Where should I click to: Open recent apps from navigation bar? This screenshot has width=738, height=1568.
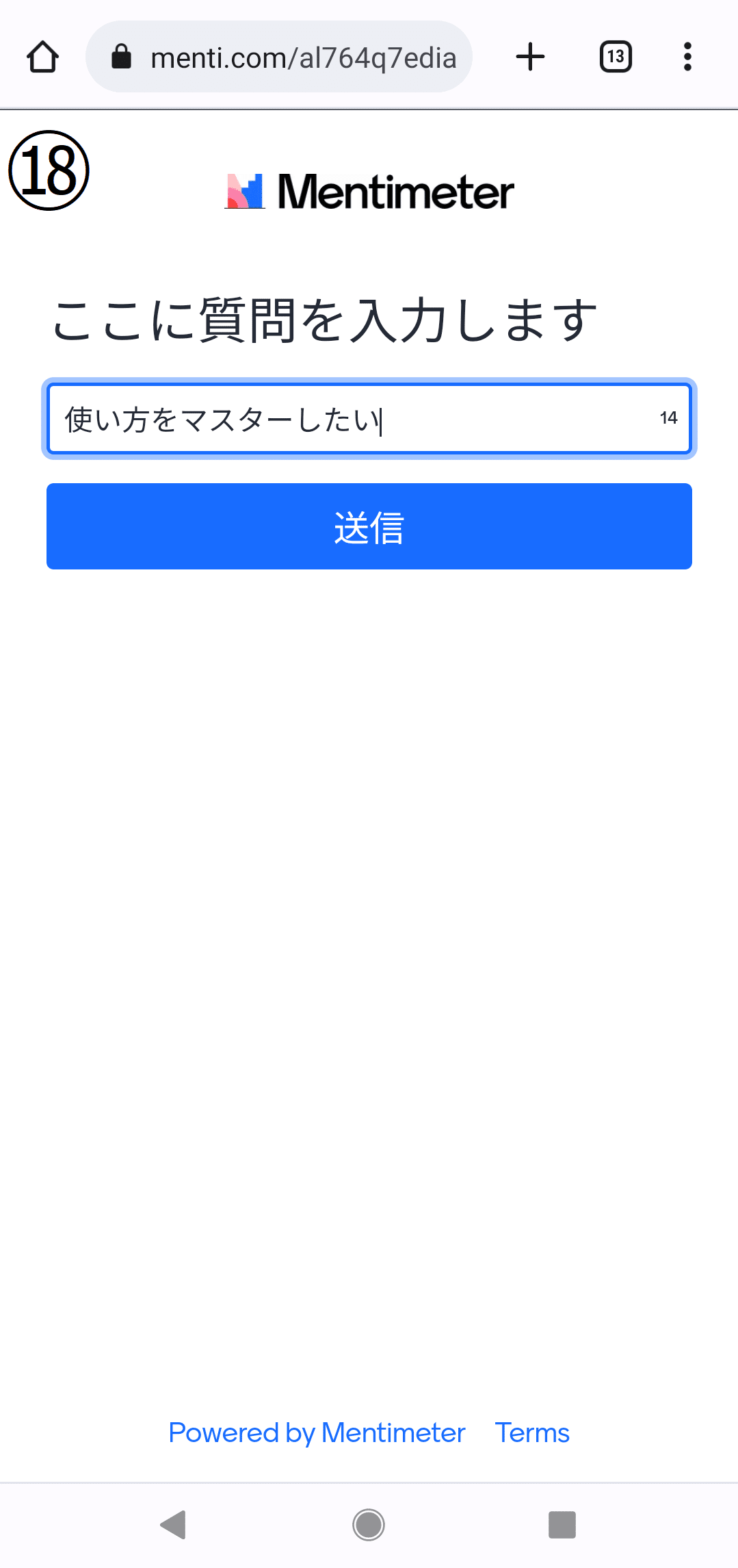pos(562,1525)
